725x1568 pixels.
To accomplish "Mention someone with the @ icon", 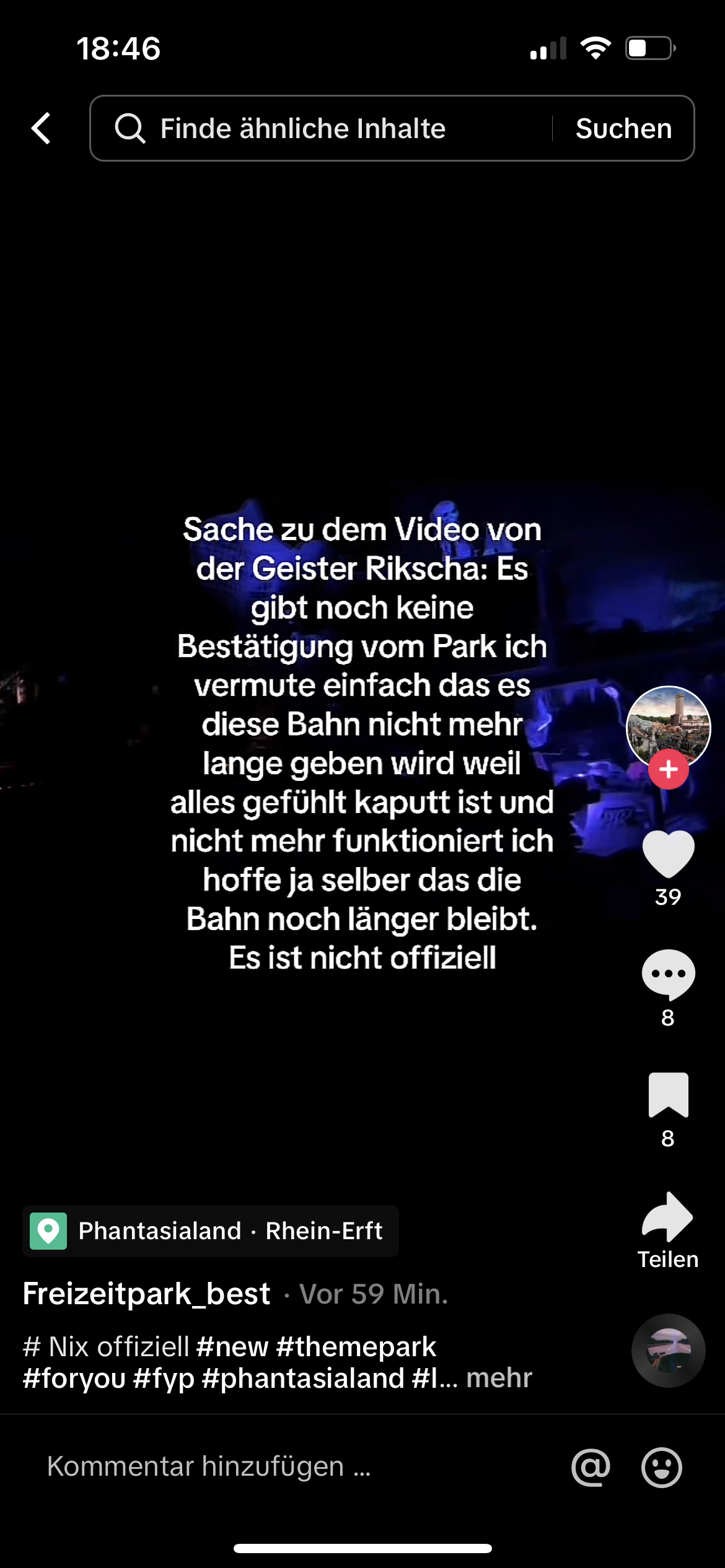I will (x=591, y=1467).
